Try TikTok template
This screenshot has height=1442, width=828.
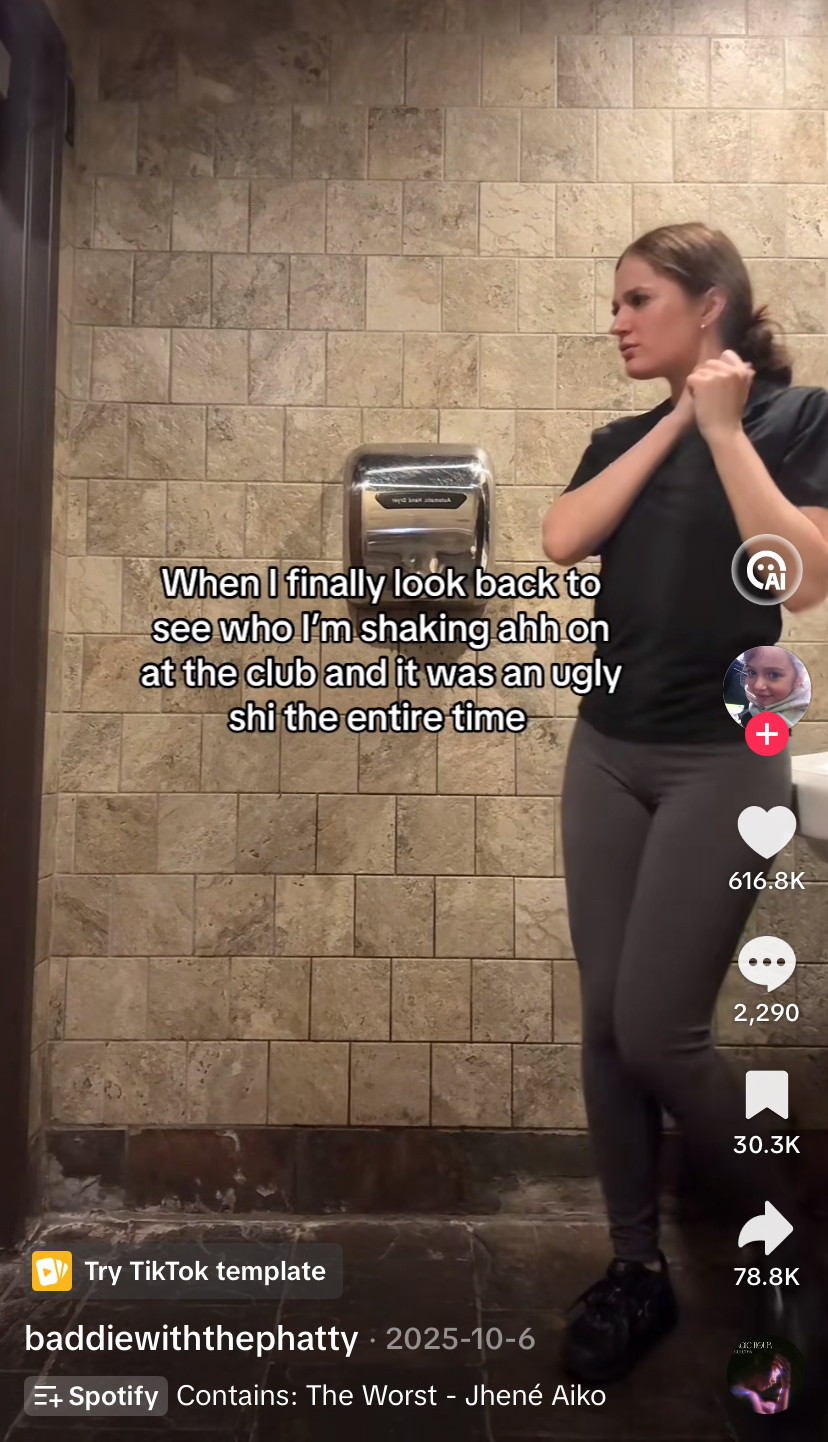point(186,1271)
